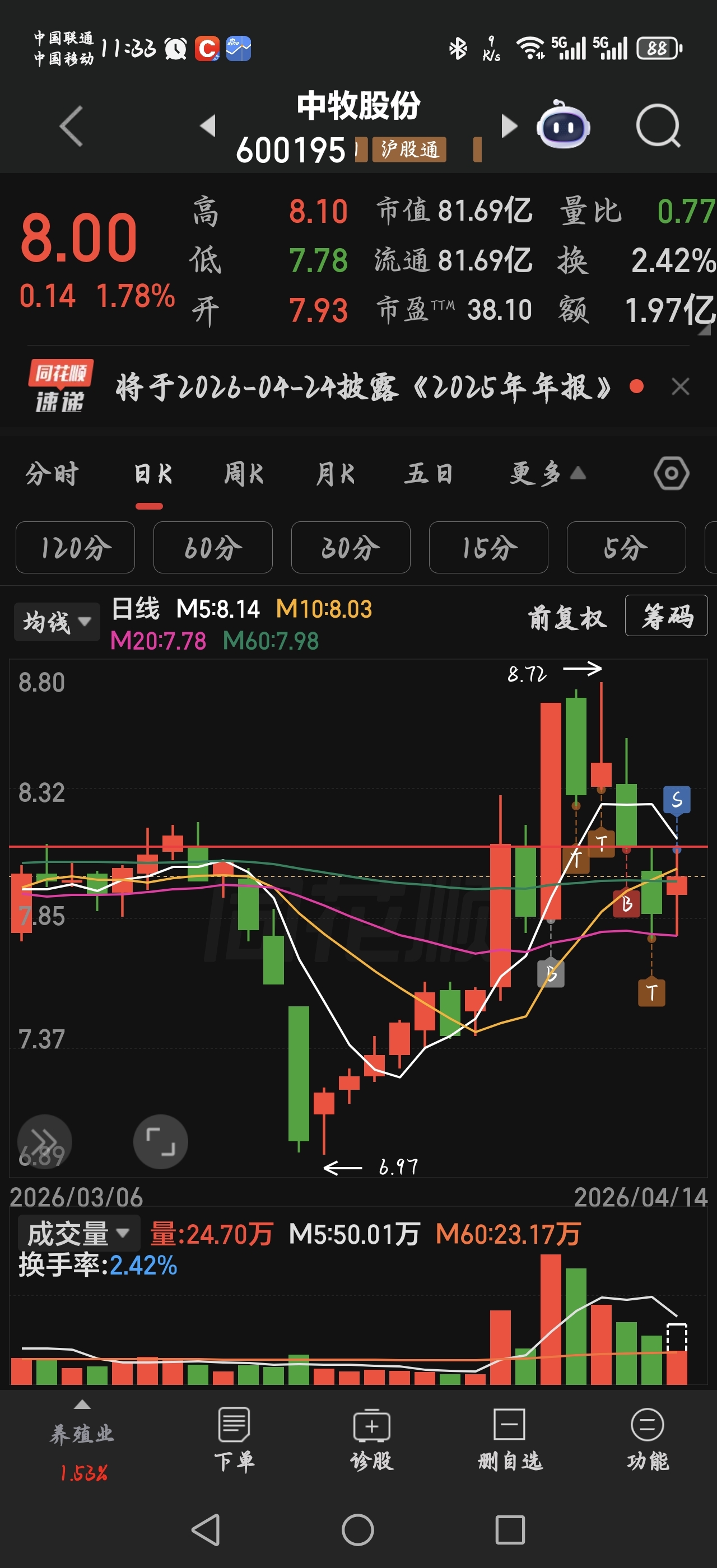Viewport: 717px width, 1568px height.
Task: Open the 成交量 indicator dropdown
Action: [78, 1233]
